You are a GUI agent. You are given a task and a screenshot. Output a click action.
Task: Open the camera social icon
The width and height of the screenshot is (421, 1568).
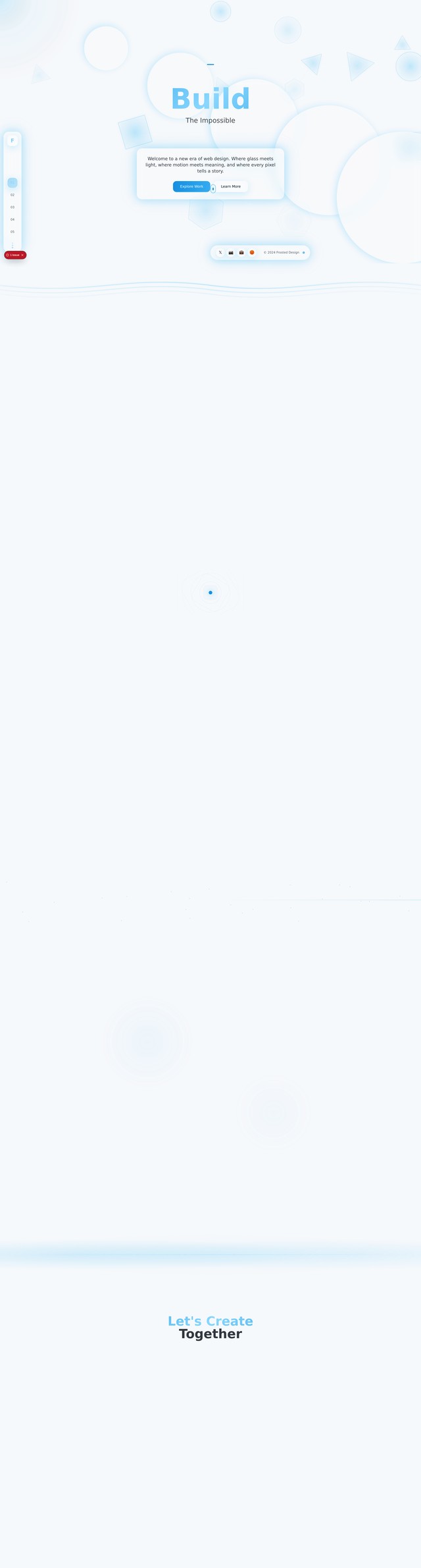pyautogui.click(x=231, y=252)
